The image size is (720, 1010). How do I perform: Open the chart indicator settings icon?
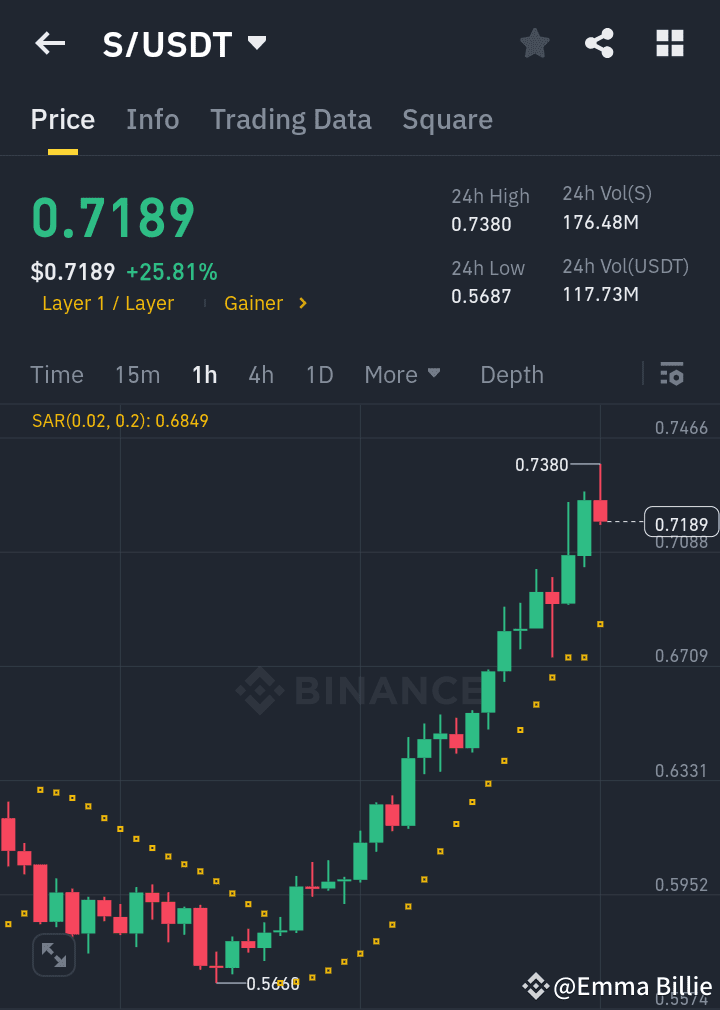[x=672, y=374]
